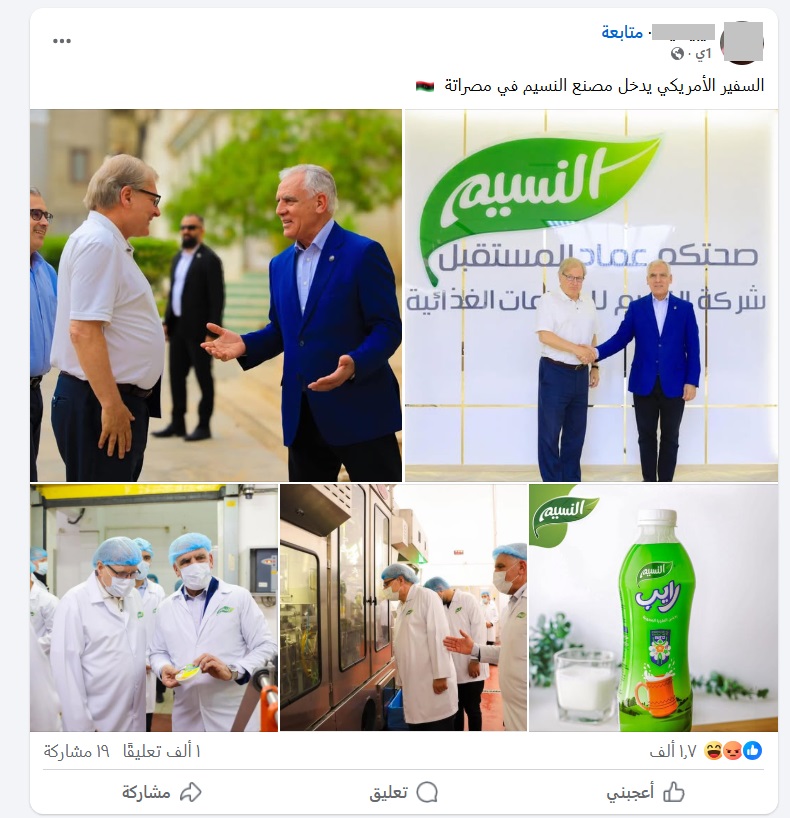The height and width of the screenshot is (818, 790).
Task: Open the factory machine tour photo
Action: [x=403, y=608]
